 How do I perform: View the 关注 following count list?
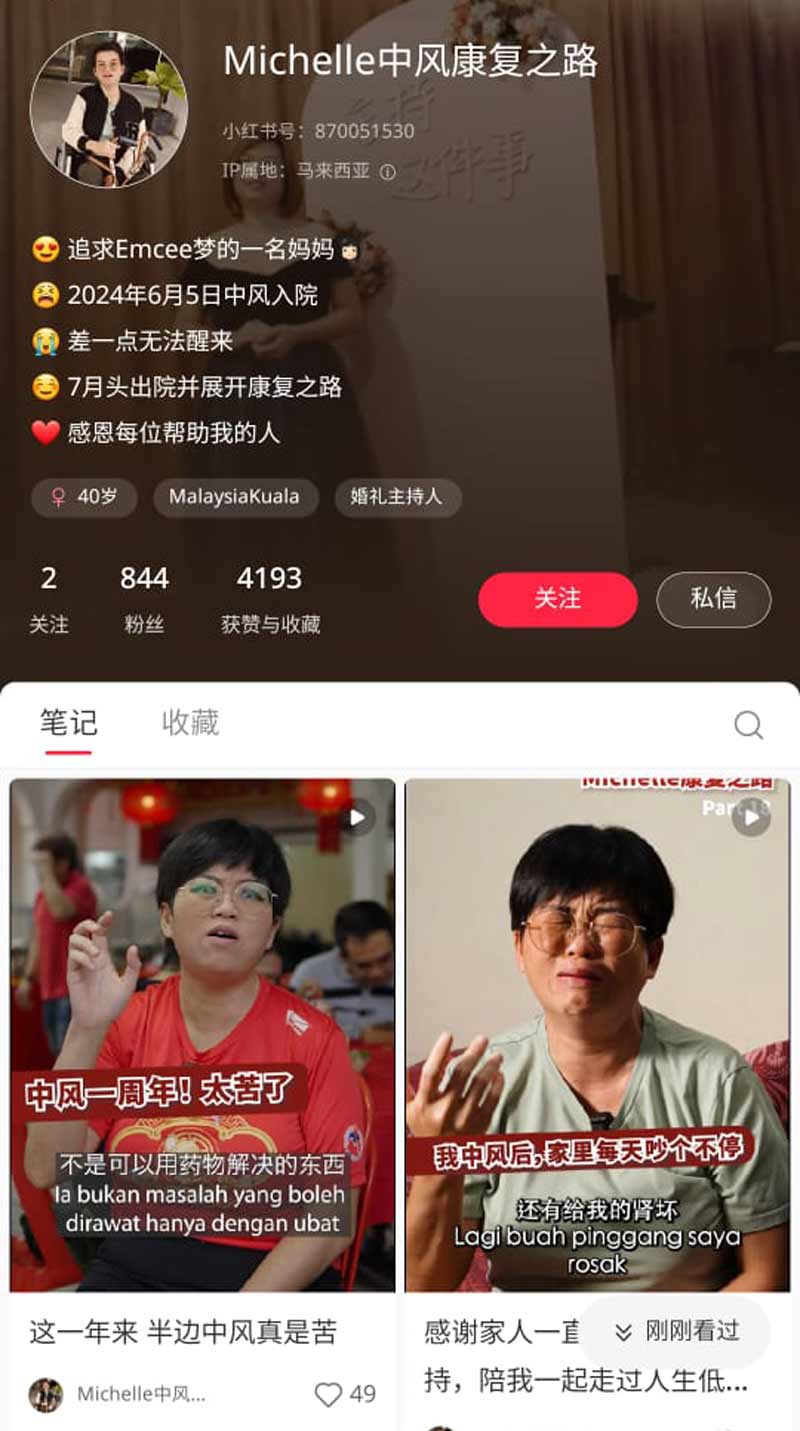[x=48, y=599]
